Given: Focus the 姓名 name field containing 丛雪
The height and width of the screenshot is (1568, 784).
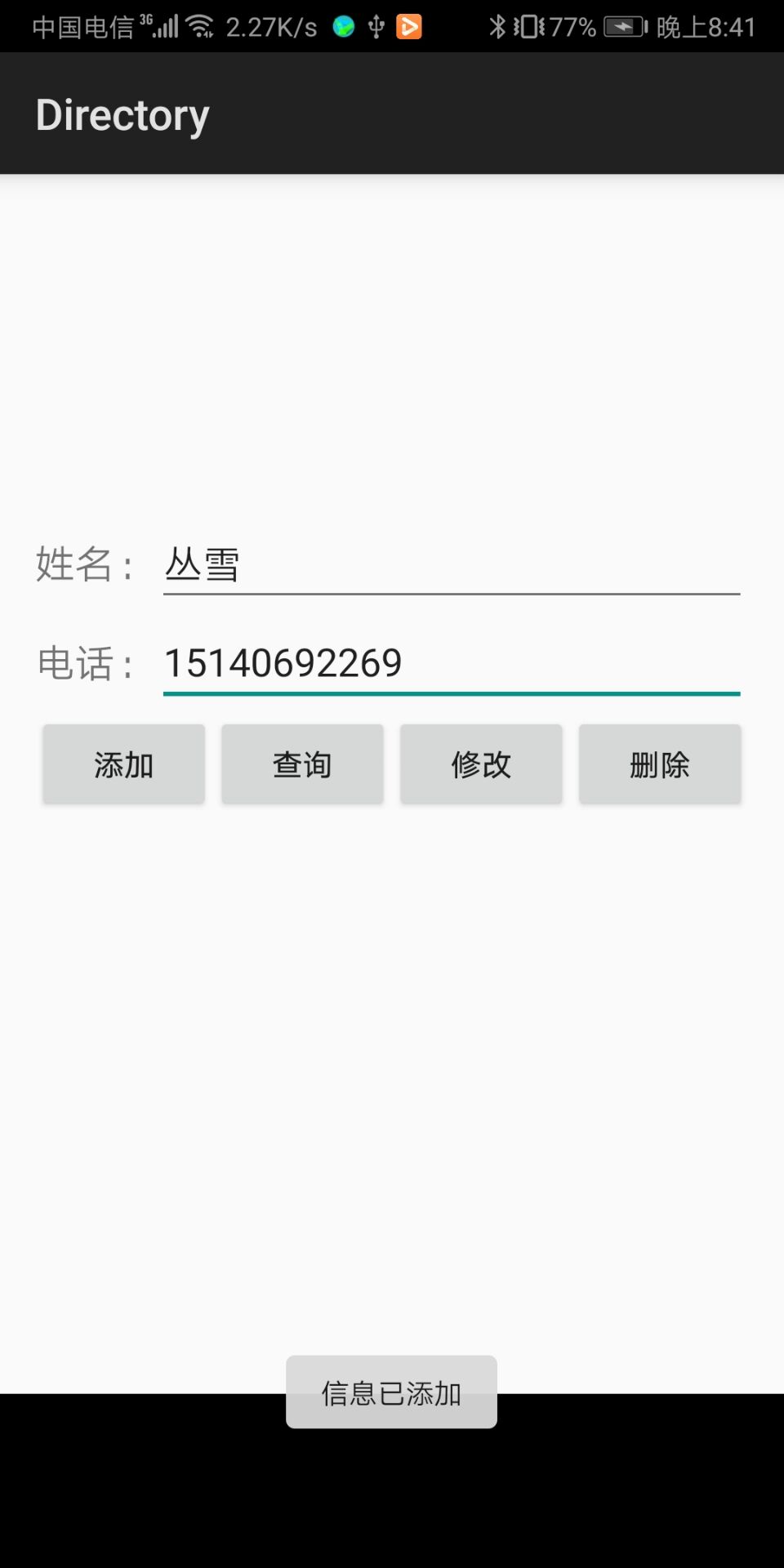Looking at the screenshot, I should [451, 565].
